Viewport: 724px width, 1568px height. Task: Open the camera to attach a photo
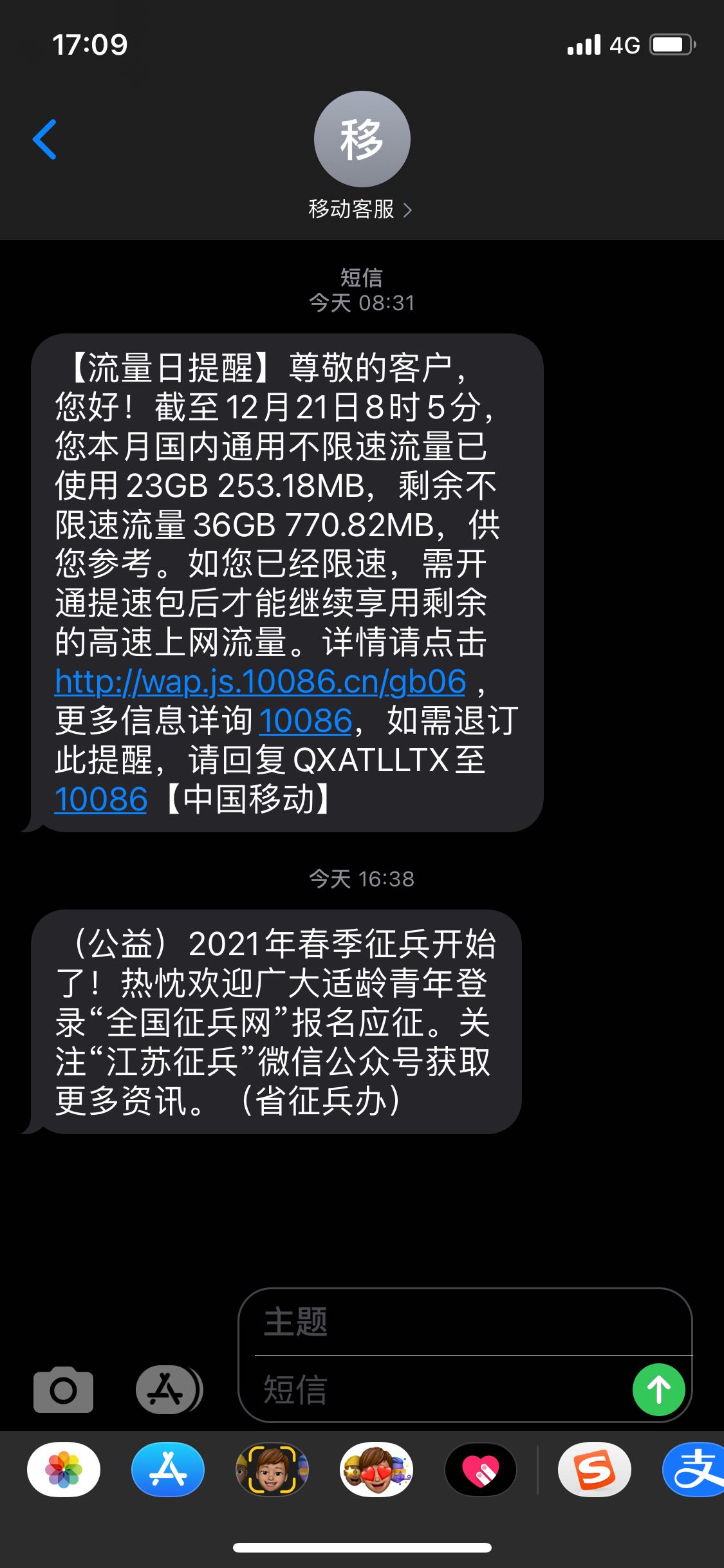[x=63, y=1390]
